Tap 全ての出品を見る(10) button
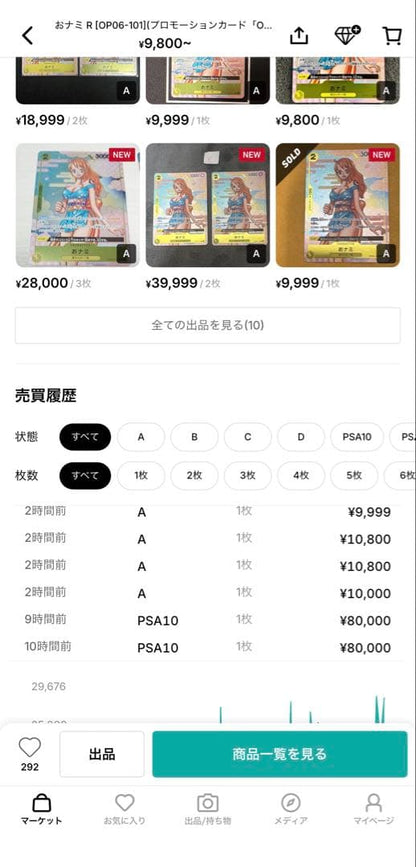 point(208,325)
